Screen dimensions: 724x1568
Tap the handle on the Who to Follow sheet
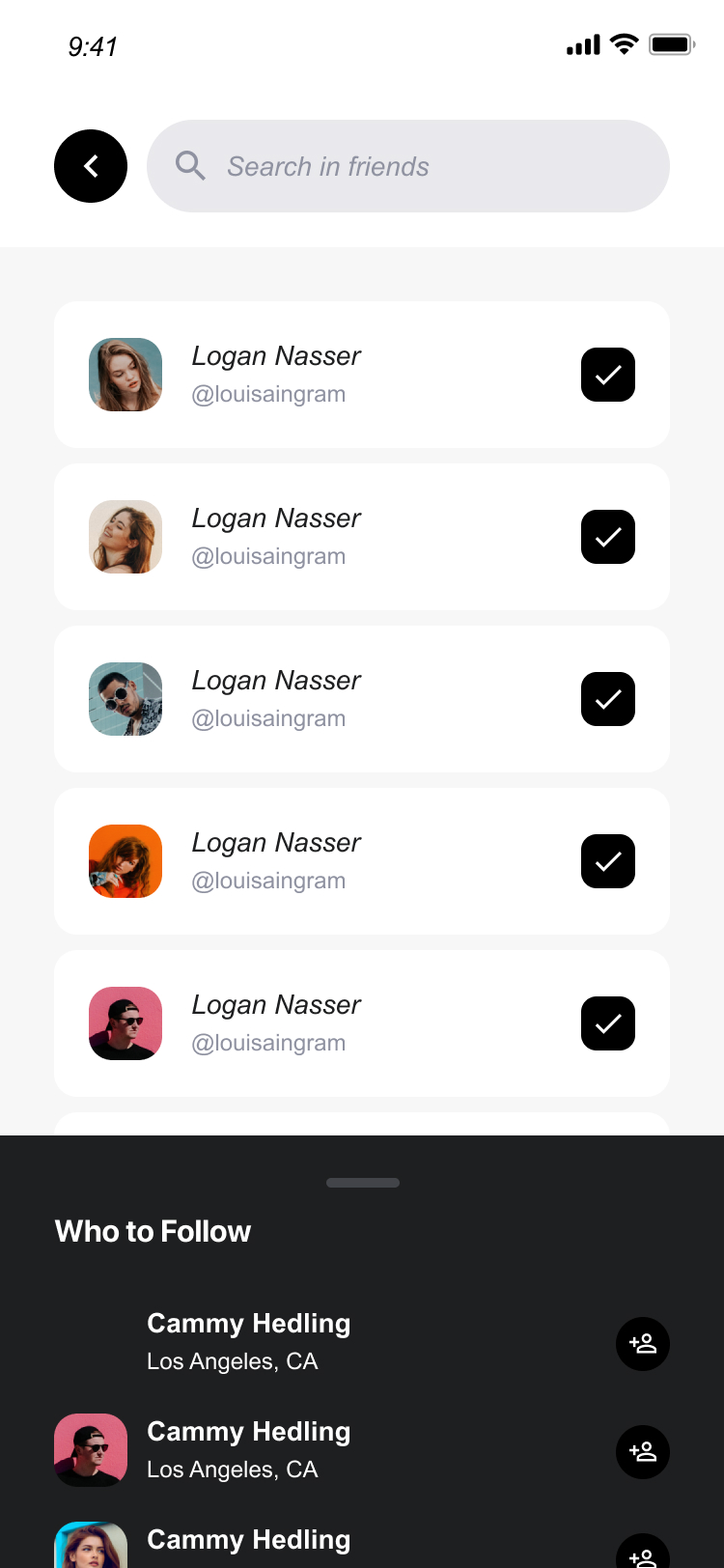point(363,1183)
